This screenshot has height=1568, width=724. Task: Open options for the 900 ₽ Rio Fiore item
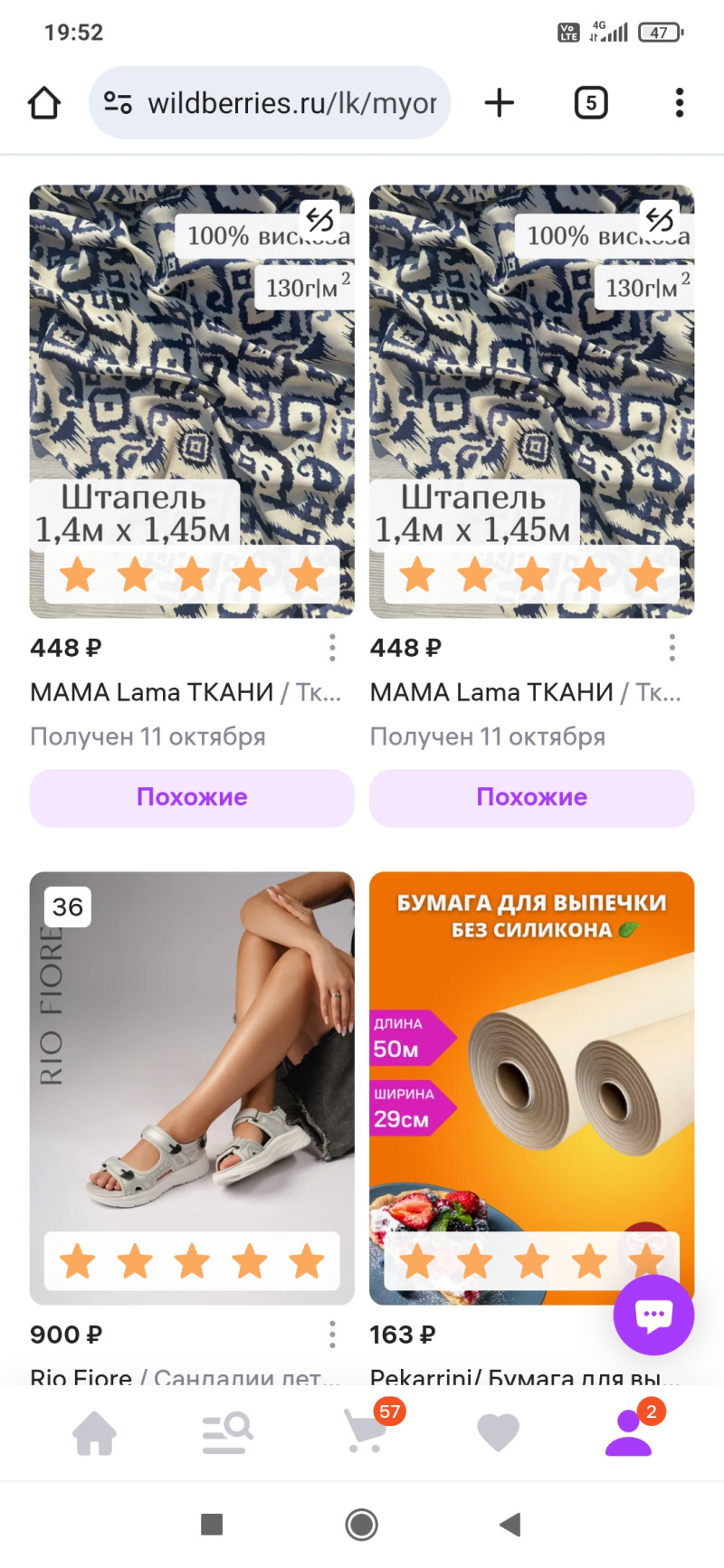tap(332, 1335)
